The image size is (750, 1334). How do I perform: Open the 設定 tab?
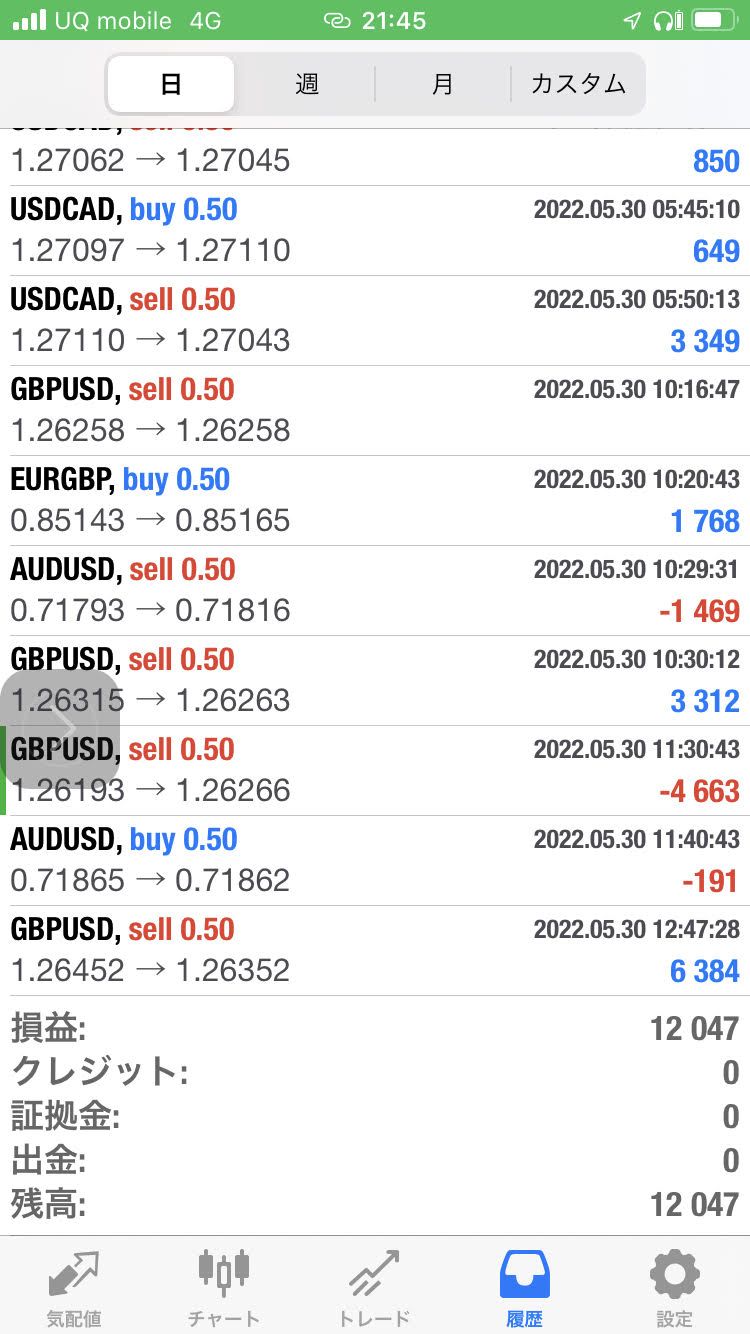click(674, 1287)
